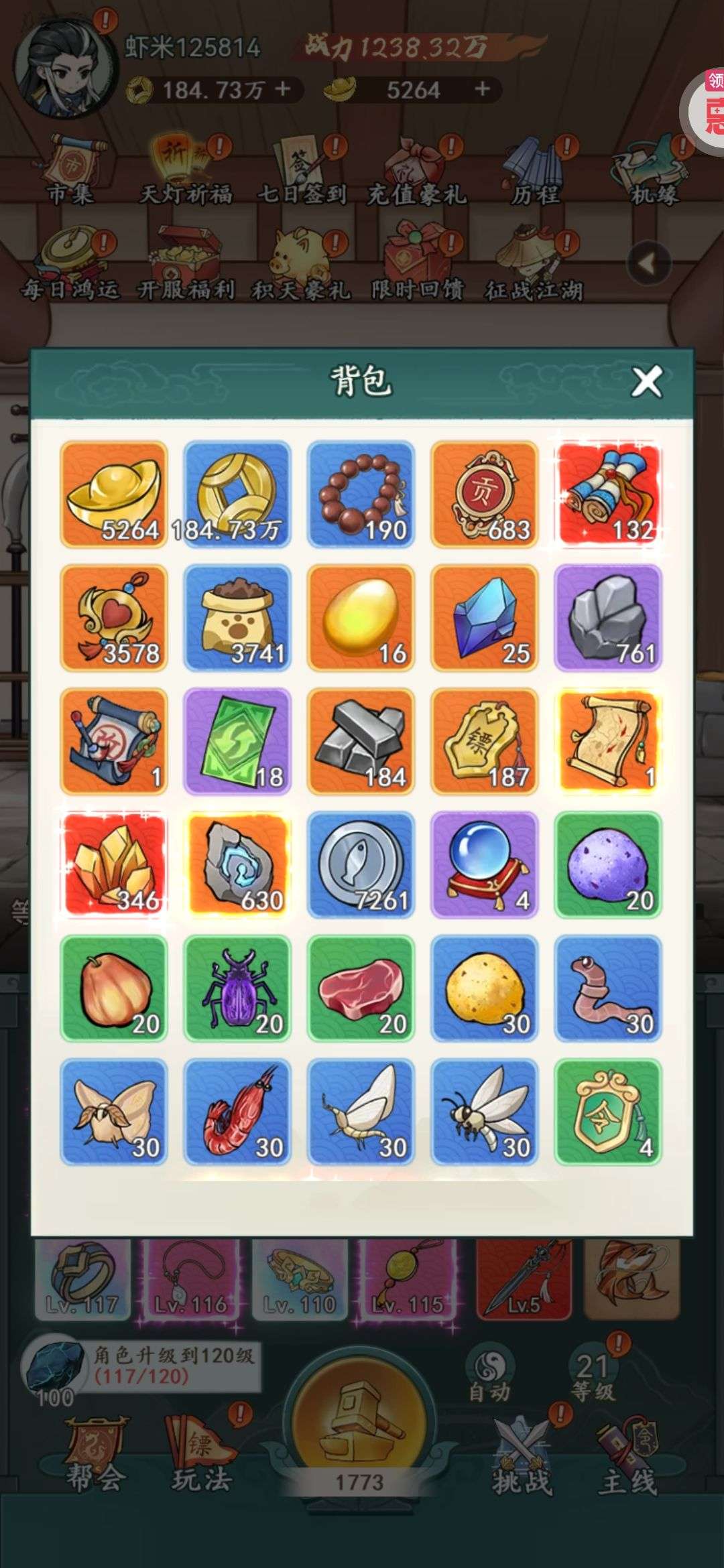Open the prayer beads item showing 190
This screenshot has height=1568, width=724.
tap(361, 495)
